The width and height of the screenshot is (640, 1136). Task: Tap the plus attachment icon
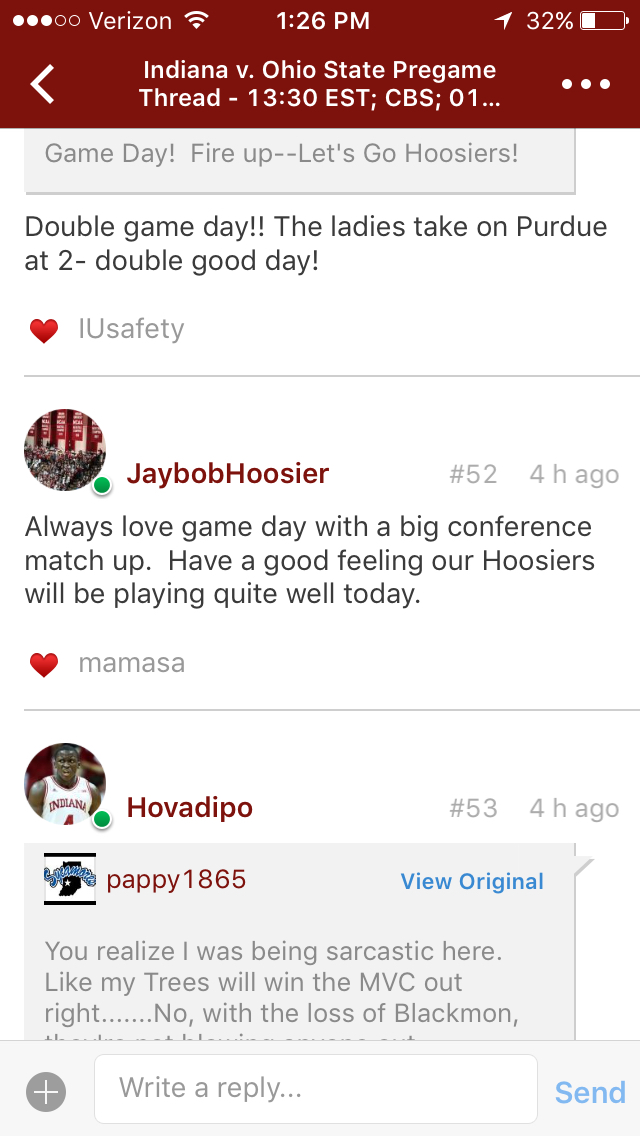(46, 1091)
